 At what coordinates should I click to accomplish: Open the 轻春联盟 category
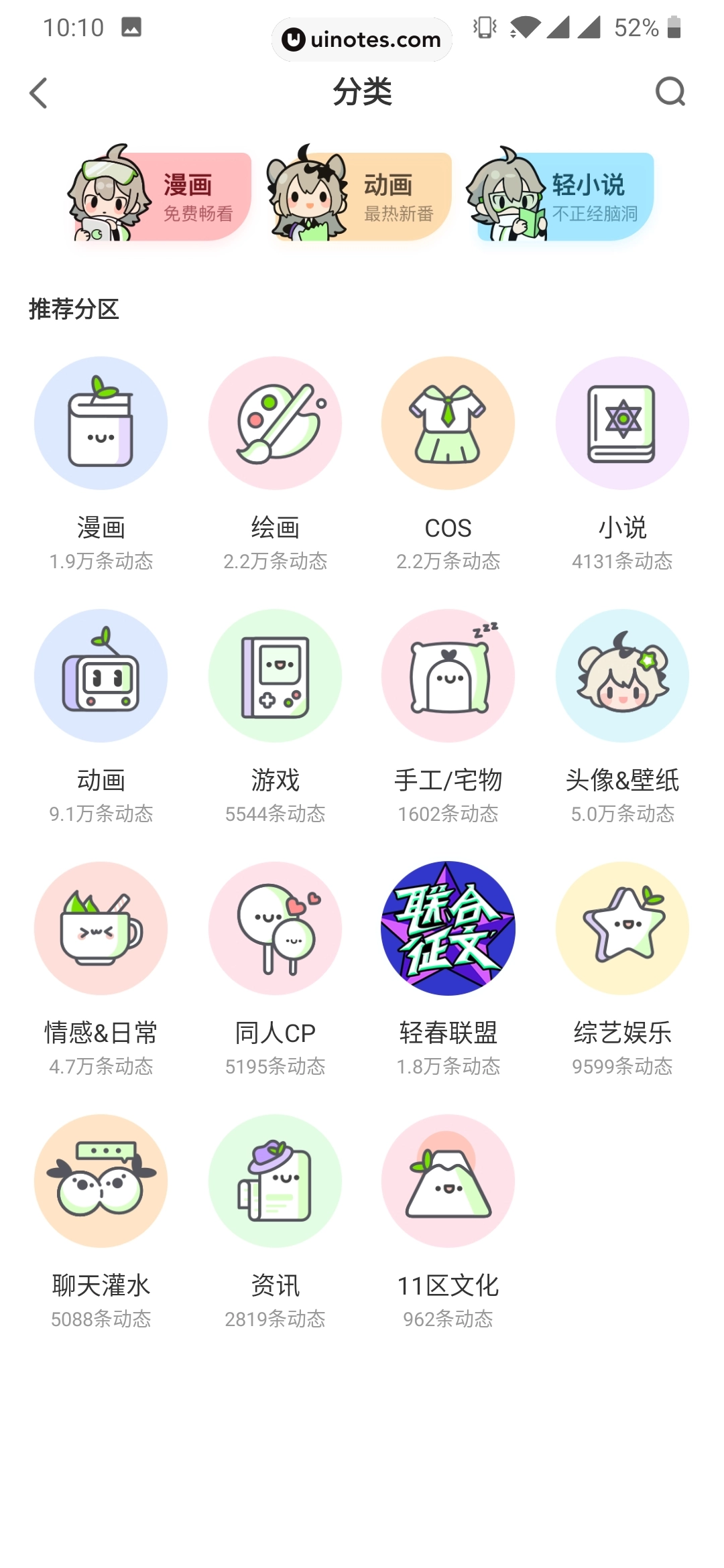(x=448, y=929)
